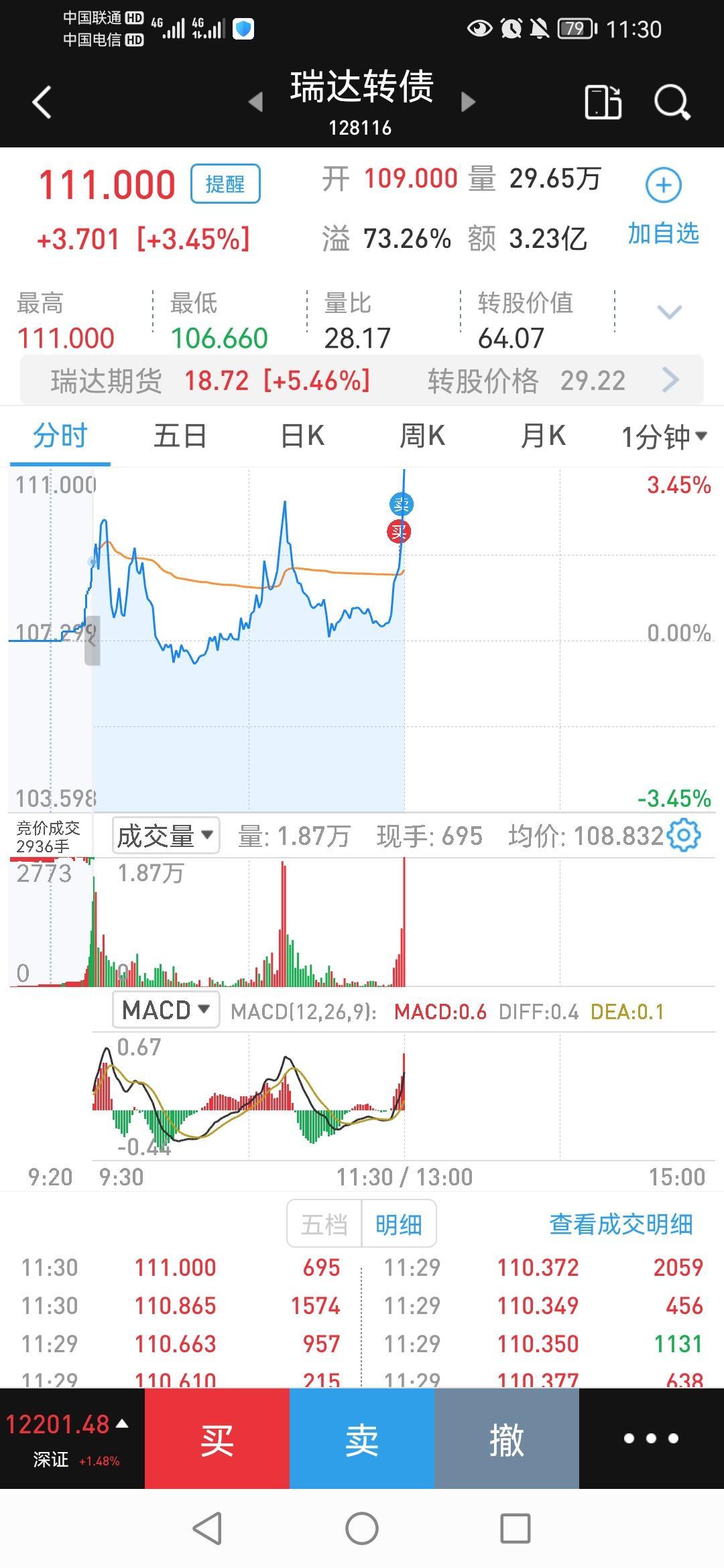The image size is (724, 1568).
Task: Switch to the 月K chart tab
Action: coord(543,436)
